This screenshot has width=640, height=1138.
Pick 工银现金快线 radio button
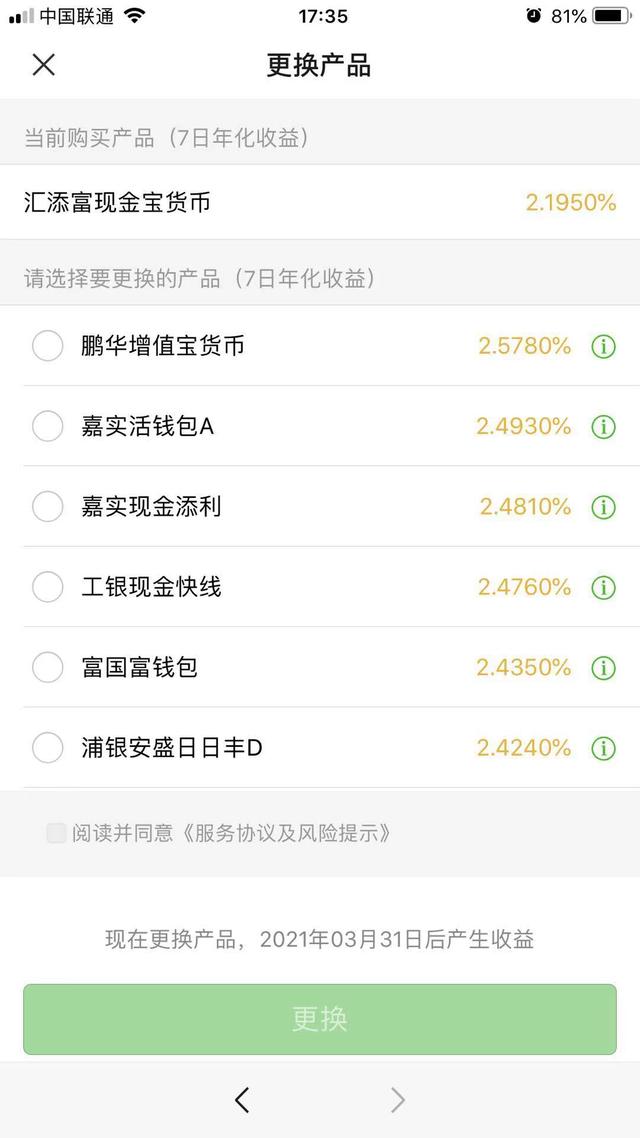[x=48, y=586]
